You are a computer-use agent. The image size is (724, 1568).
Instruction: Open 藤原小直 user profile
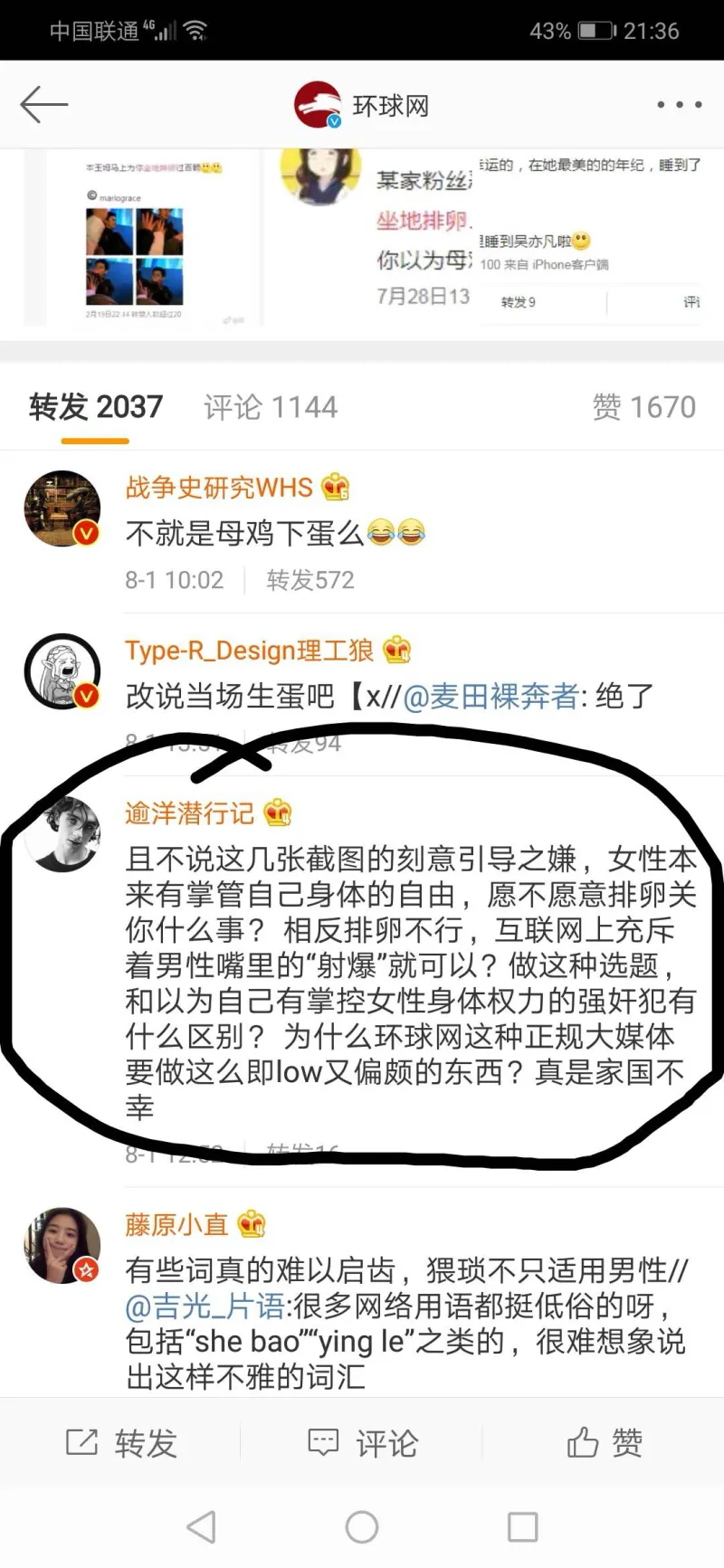click(x=176, y=1225)
